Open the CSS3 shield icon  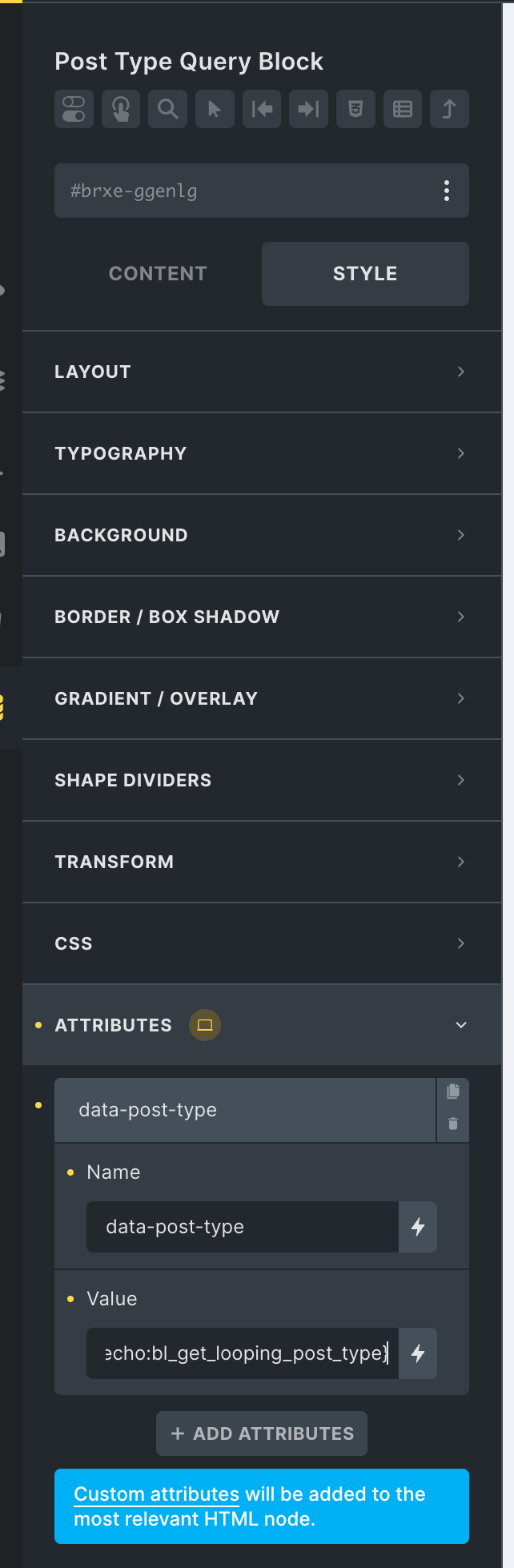click(355, 109)
